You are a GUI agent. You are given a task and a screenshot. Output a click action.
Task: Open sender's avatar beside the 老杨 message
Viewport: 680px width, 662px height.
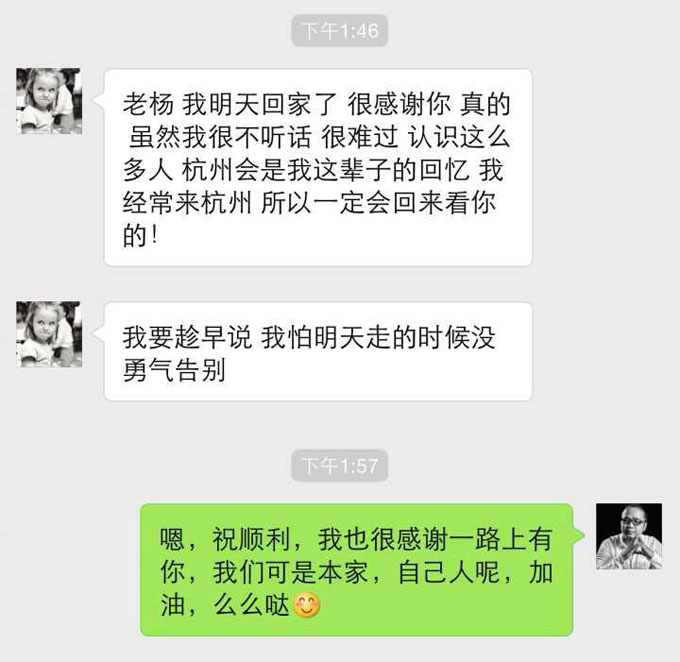click(49, 101)
